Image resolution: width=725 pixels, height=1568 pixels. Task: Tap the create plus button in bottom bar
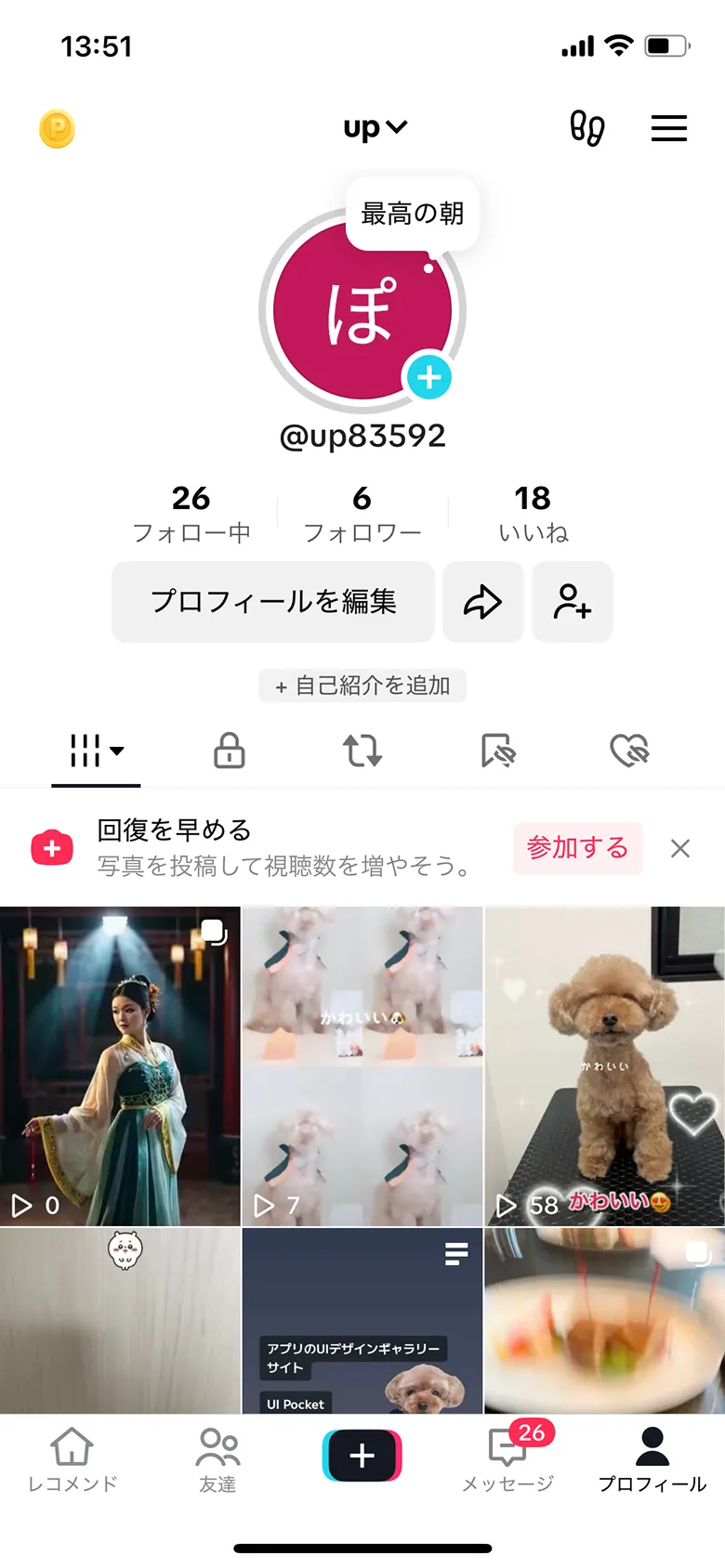tap(362, 1458)
